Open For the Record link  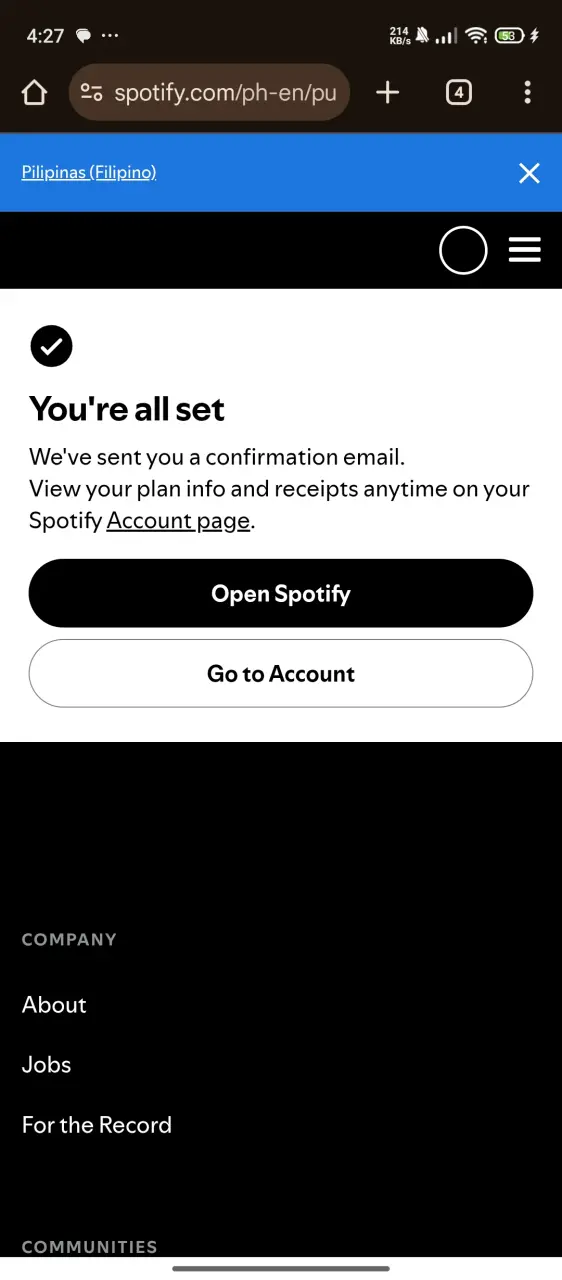pos(97,1125)
